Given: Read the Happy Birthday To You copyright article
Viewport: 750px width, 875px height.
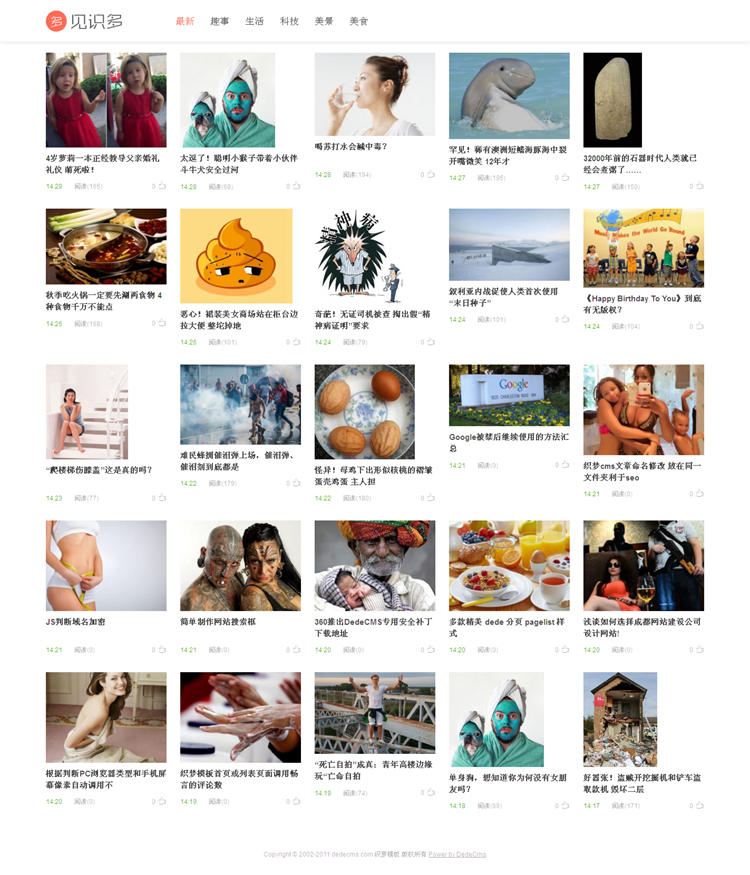Looking at the screenshot, I should [643, 304].
